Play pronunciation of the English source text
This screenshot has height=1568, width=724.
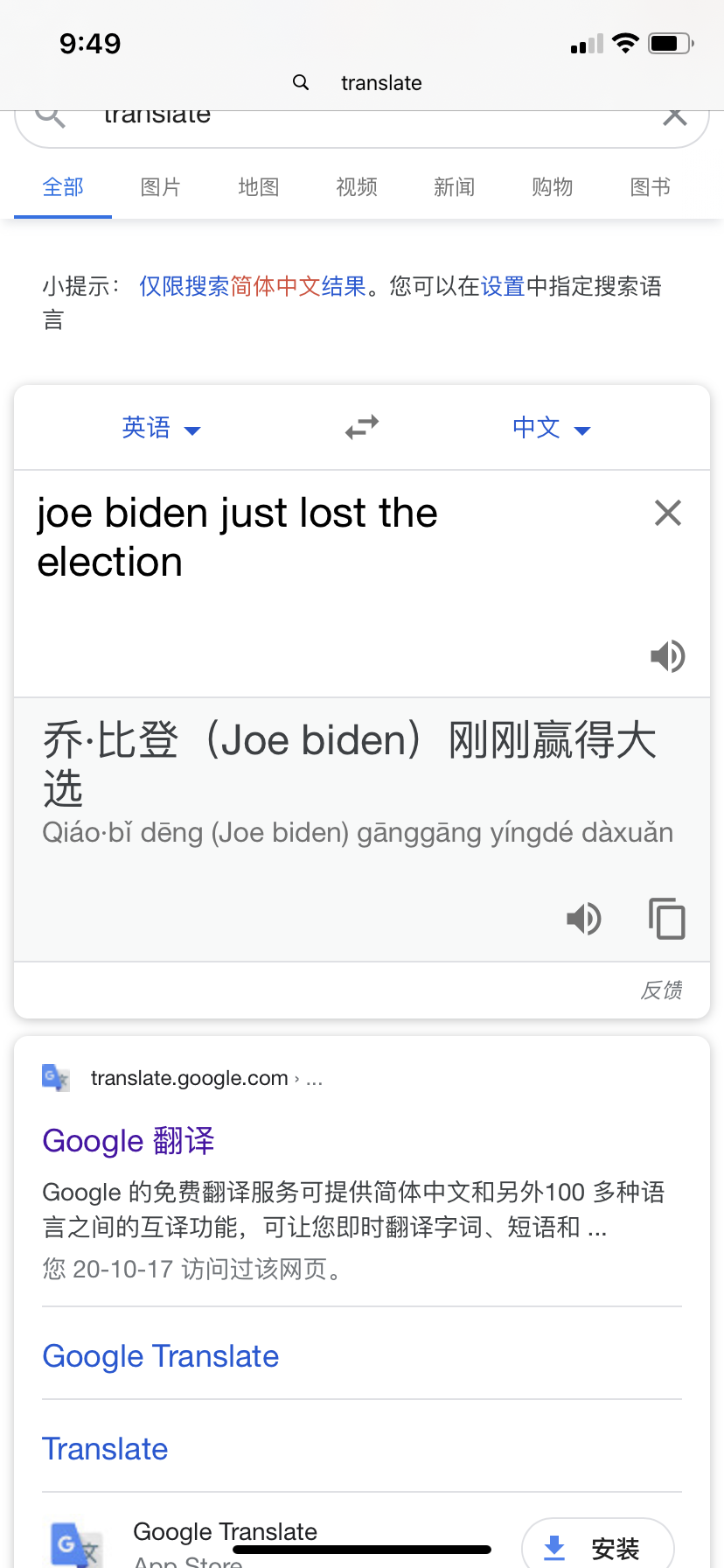click(x=667, y=655)
